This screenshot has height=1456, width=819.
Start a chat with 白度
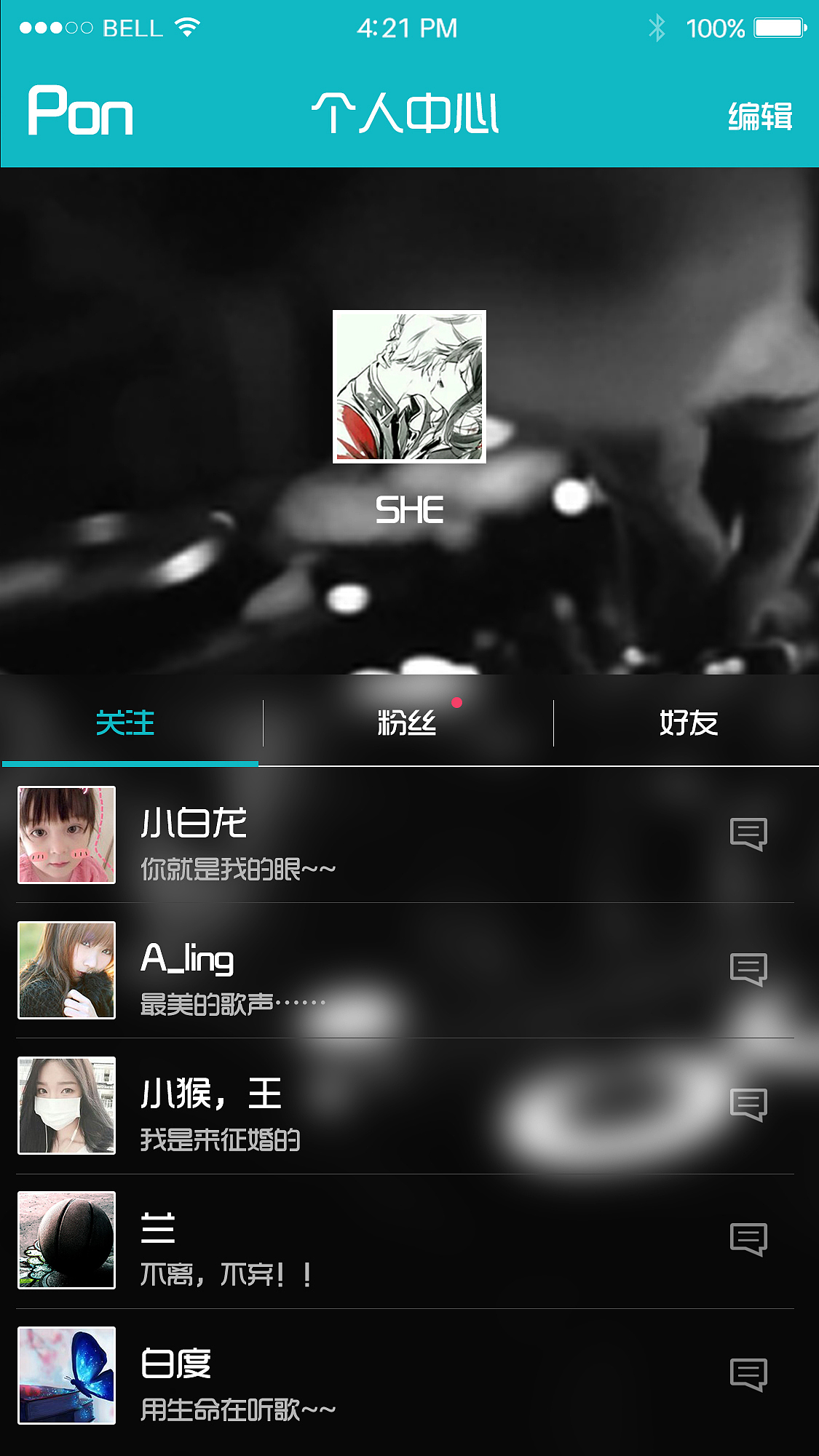(x=748, y=1375)
